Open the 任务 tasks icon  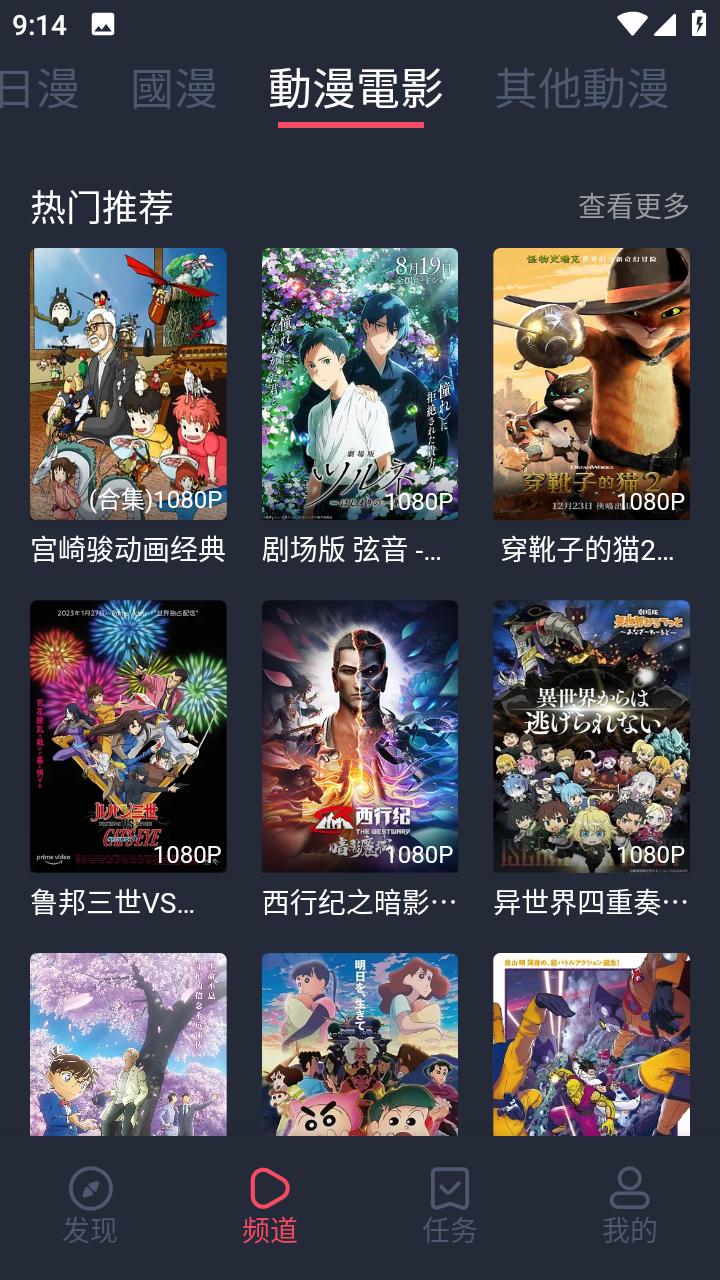(450, 1190)
